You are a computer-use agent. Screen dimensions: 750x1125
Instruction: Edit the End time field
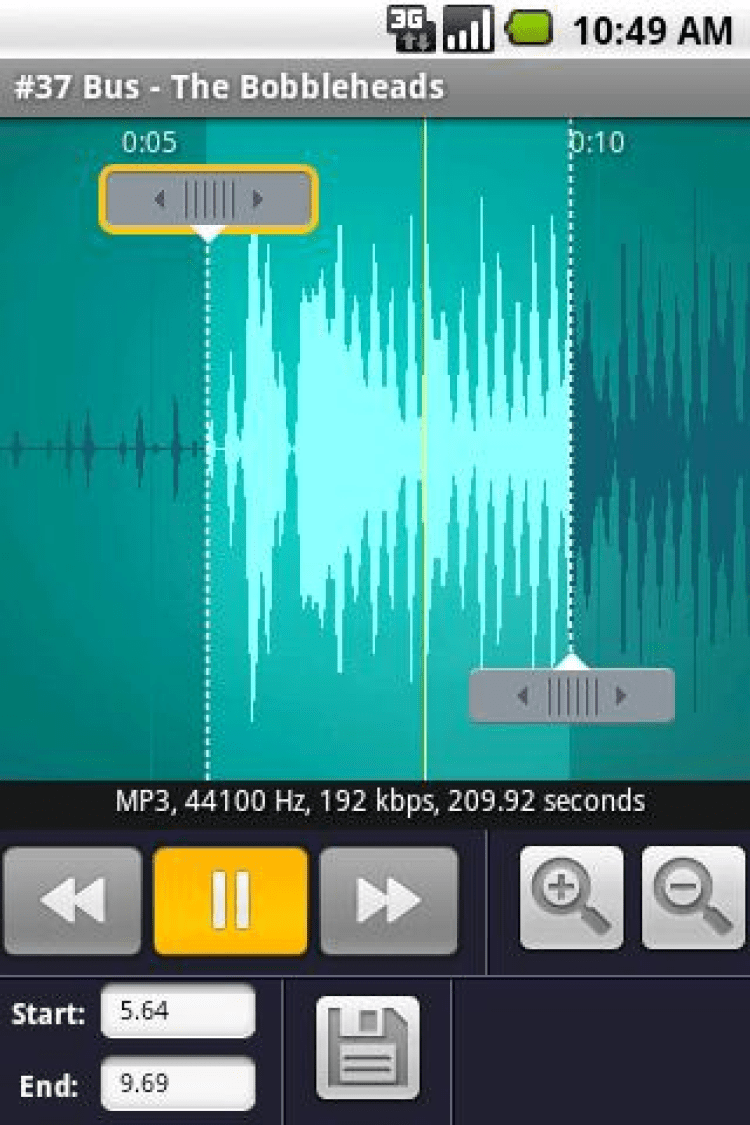(184, 1083)
